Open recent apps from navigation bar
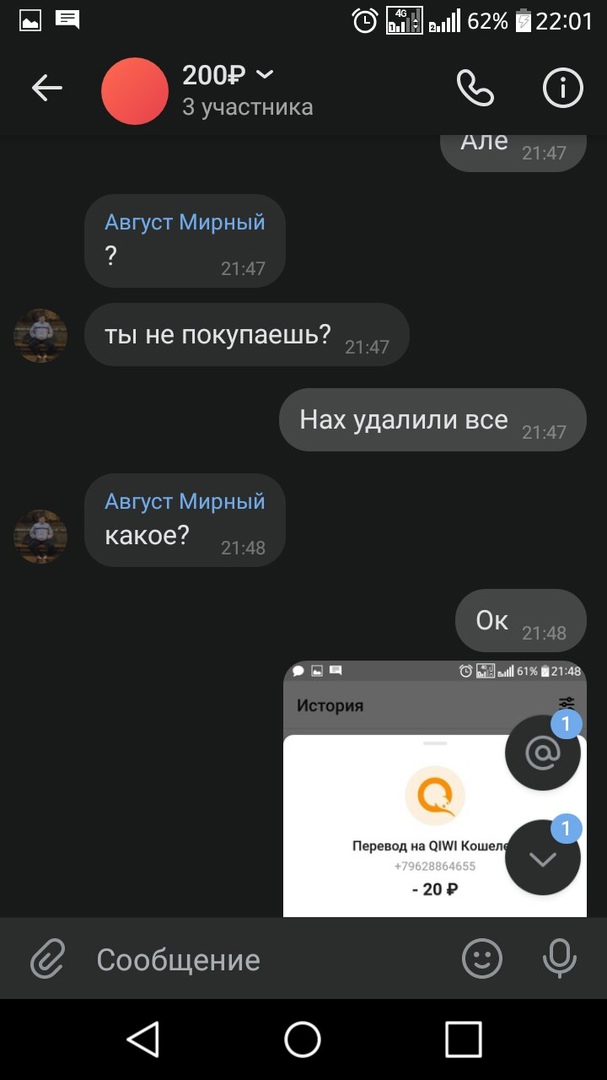Image resolution: width=607 pixels, height=1080 pixels. [x=463, y=1040]
